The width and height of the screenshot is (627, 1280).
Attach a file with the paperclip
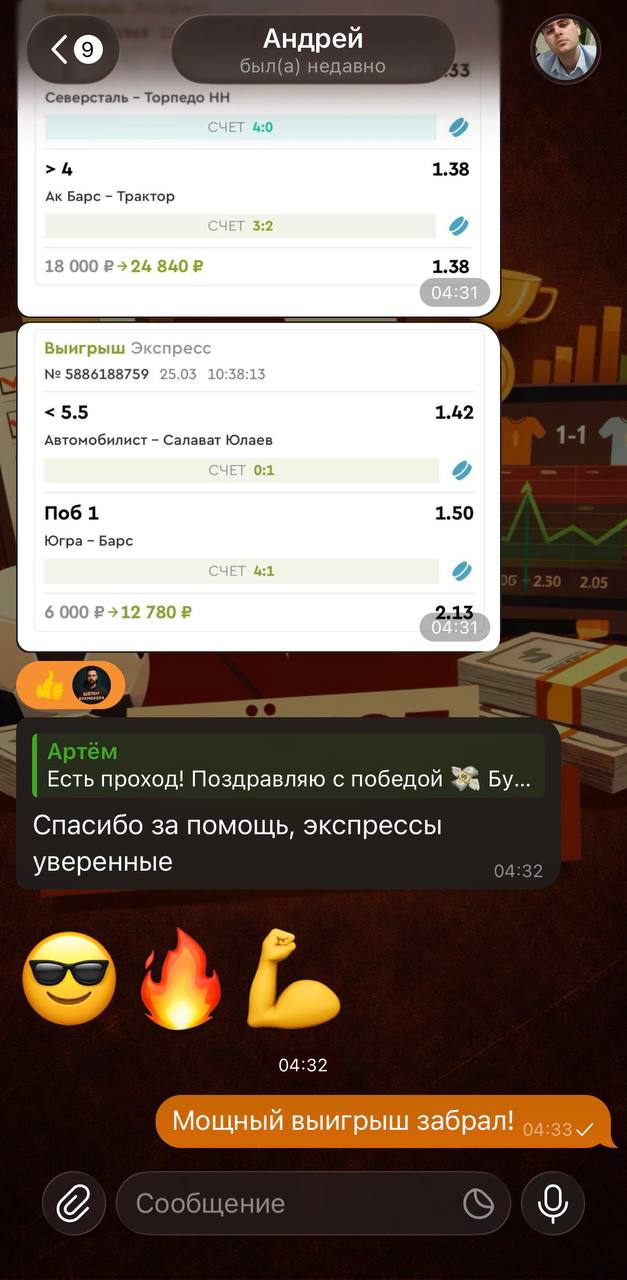coord(74,1203)
